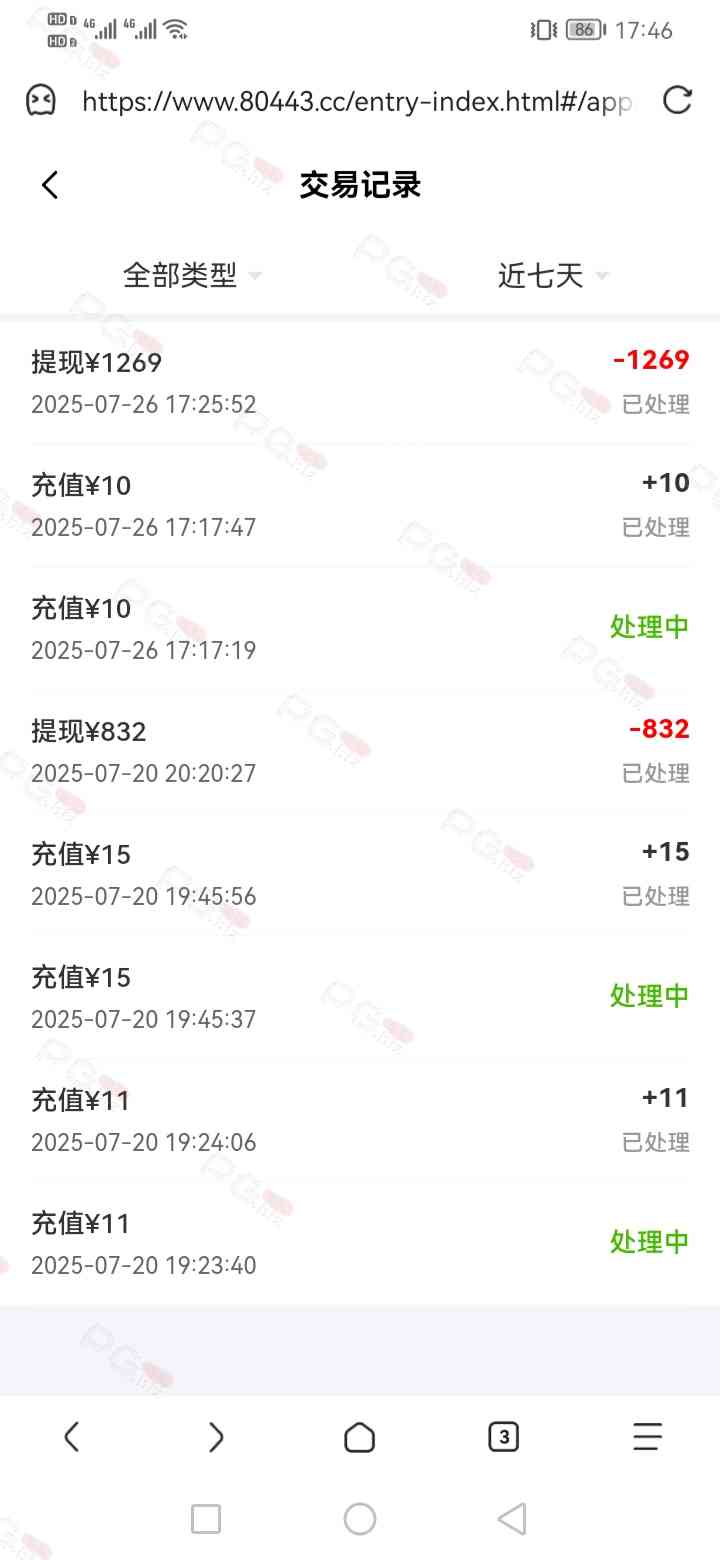Open the browser hamburger menu

coord(647,1438)
